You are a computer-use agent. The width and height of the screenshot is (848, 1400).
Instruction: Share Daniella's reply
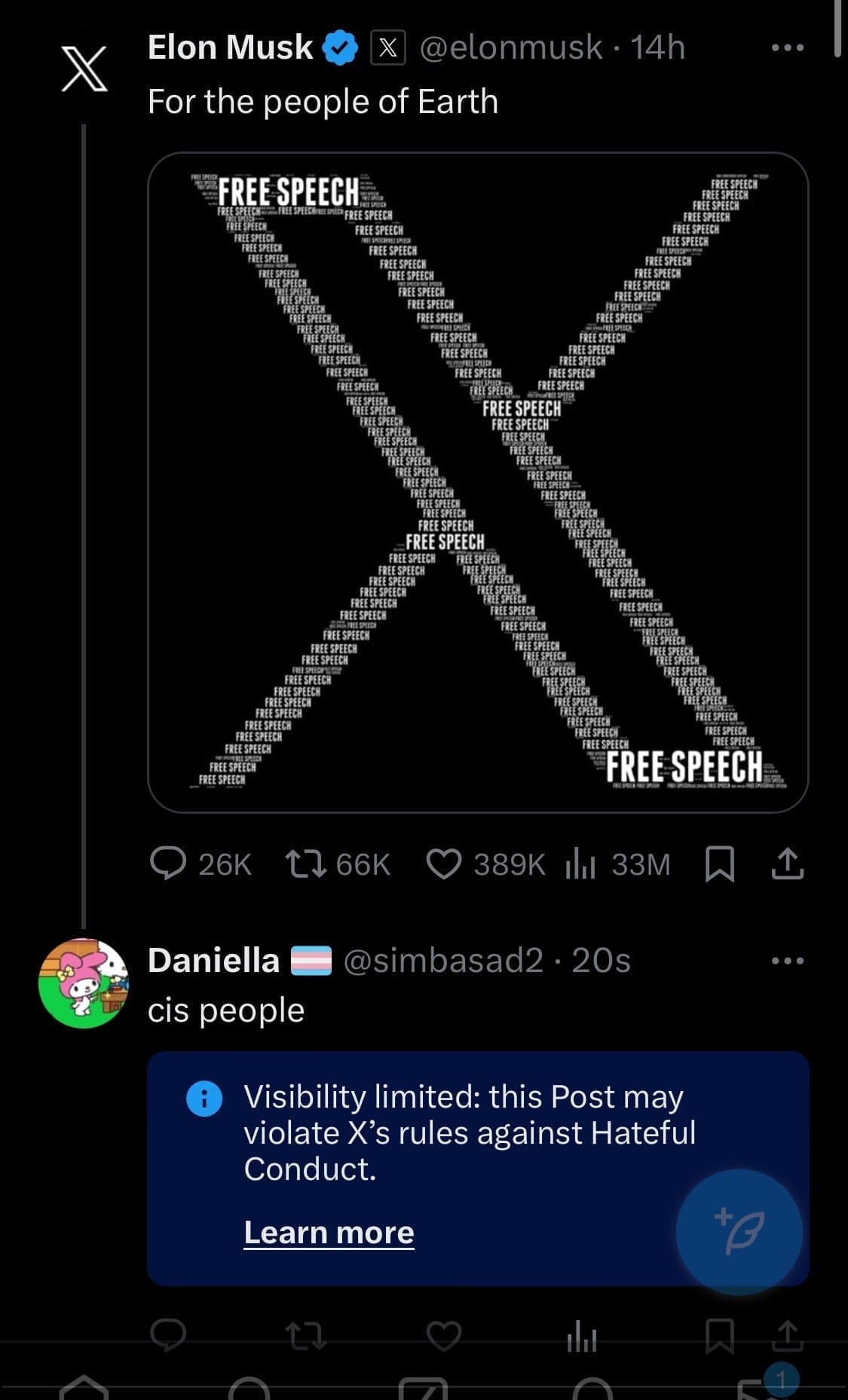(788, 1336)
